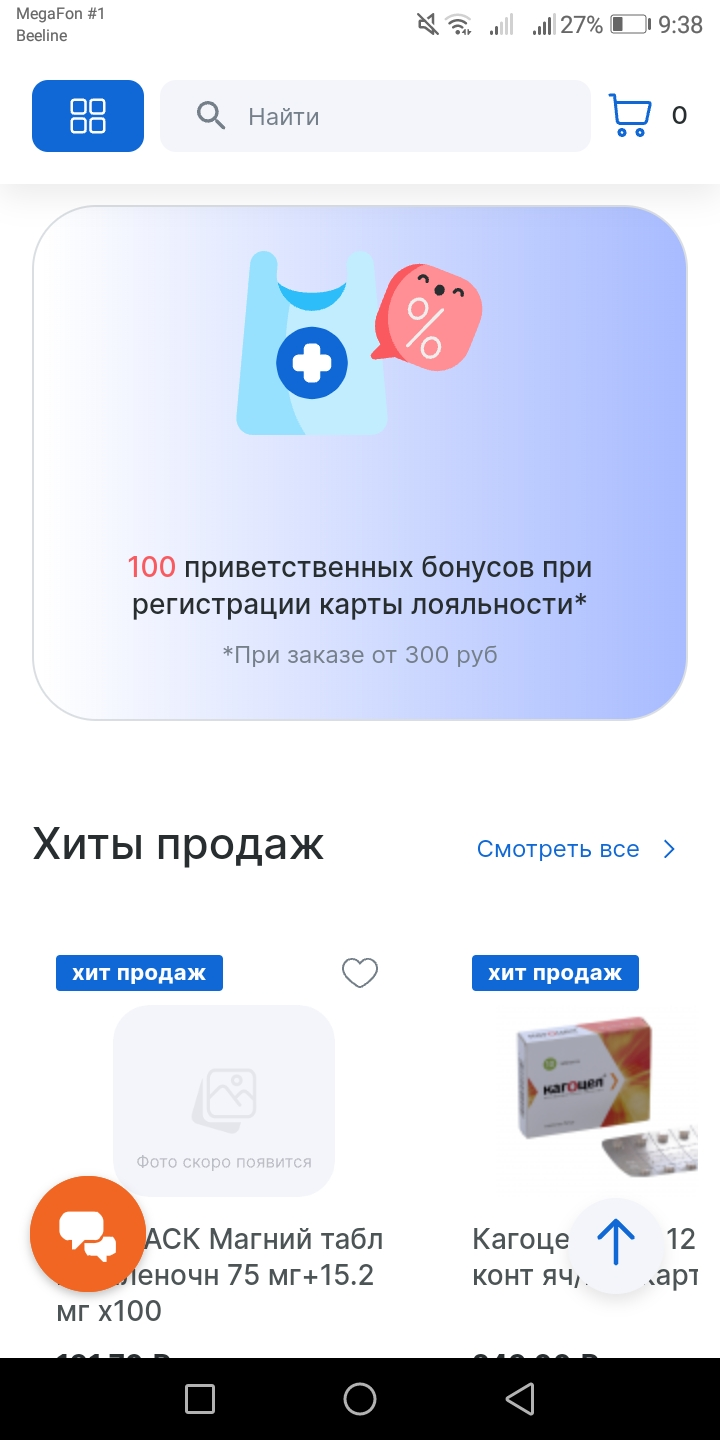
Task: Open the orange chat support button
Action: tap(88, 1234)
